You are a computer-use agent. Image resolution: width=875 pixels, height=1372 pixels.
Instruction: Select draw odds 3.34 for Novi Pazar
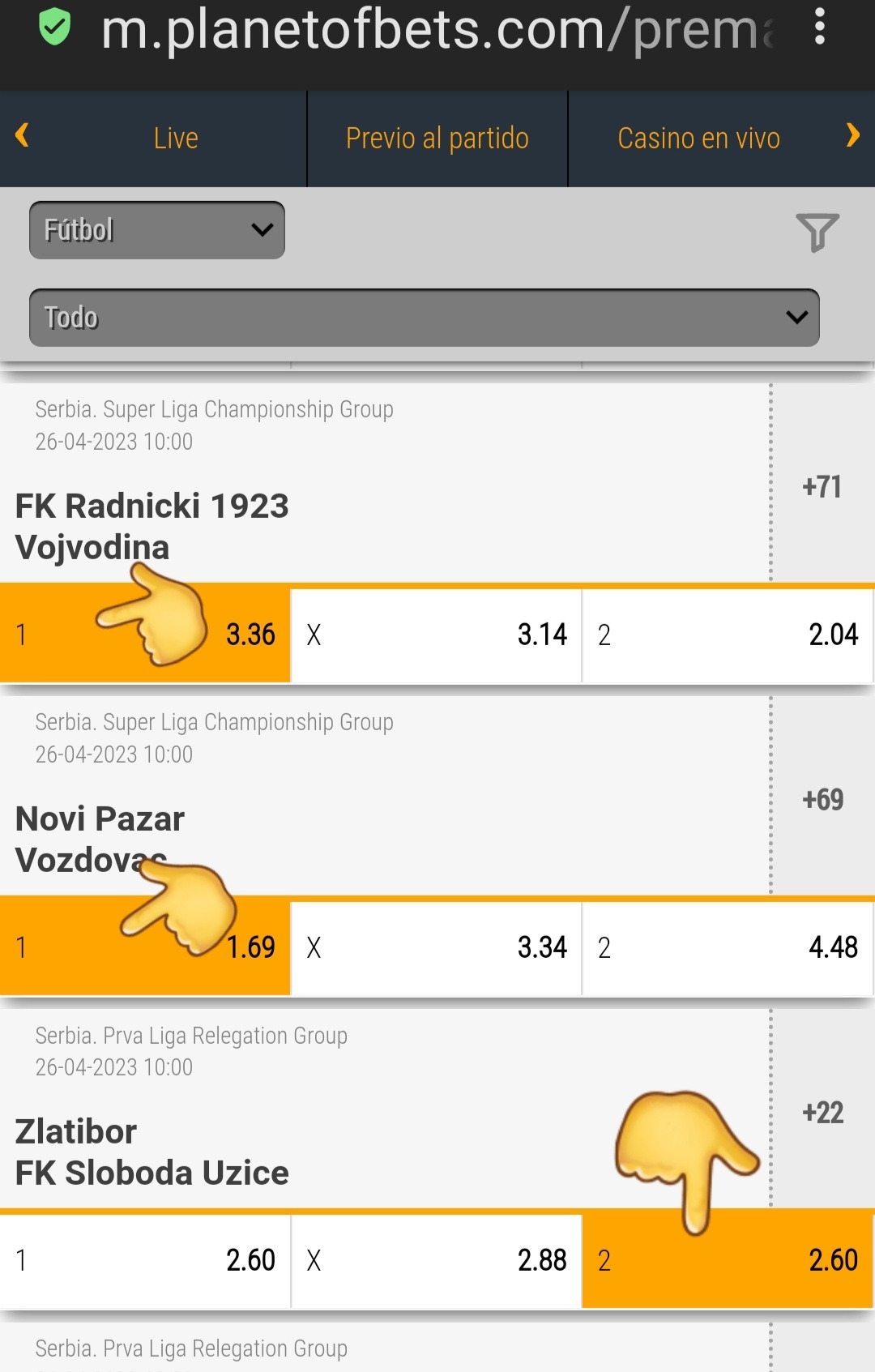(436, 947)
